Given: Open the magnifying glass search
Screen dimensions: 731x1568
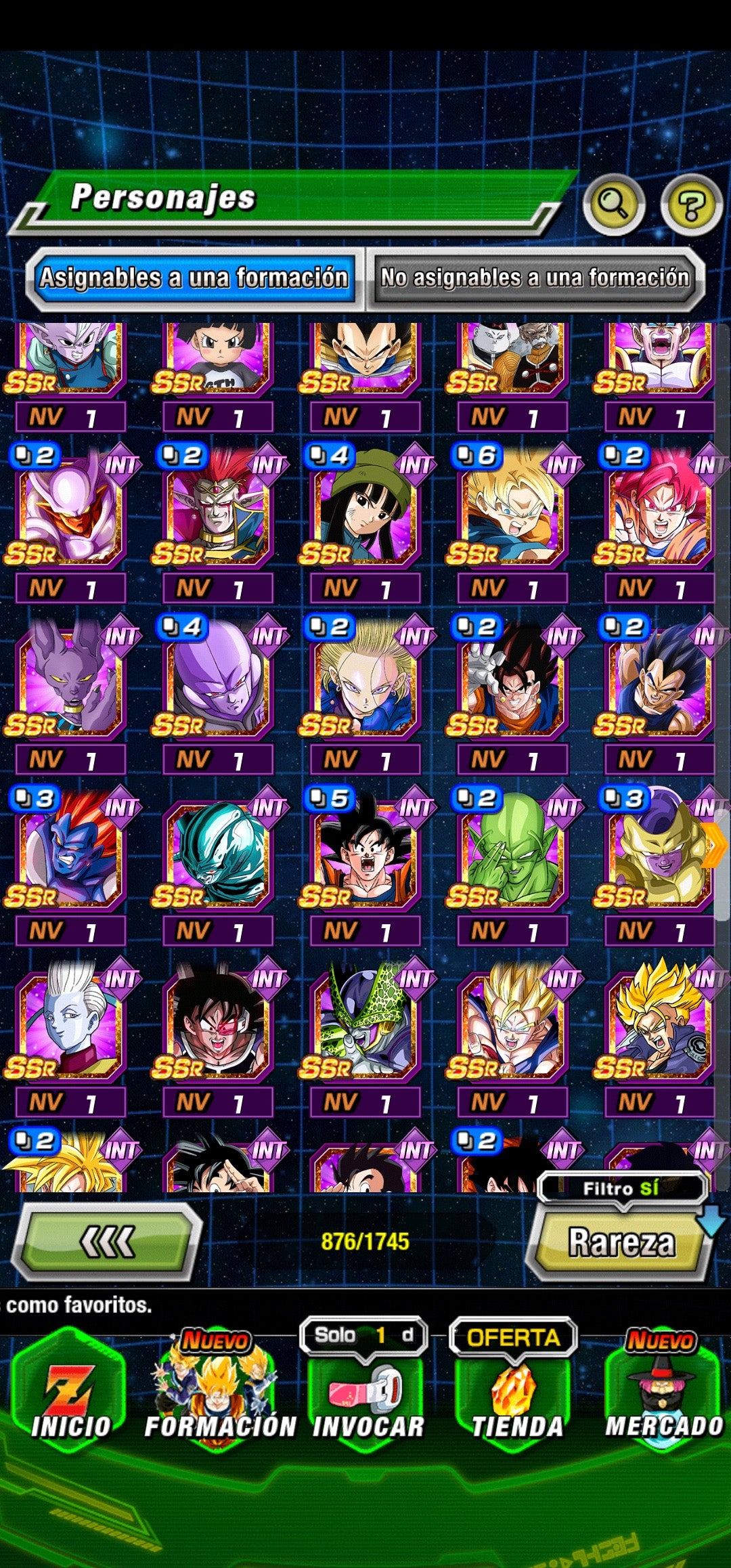Looking at the screenshot, I should tap(613, 204).
